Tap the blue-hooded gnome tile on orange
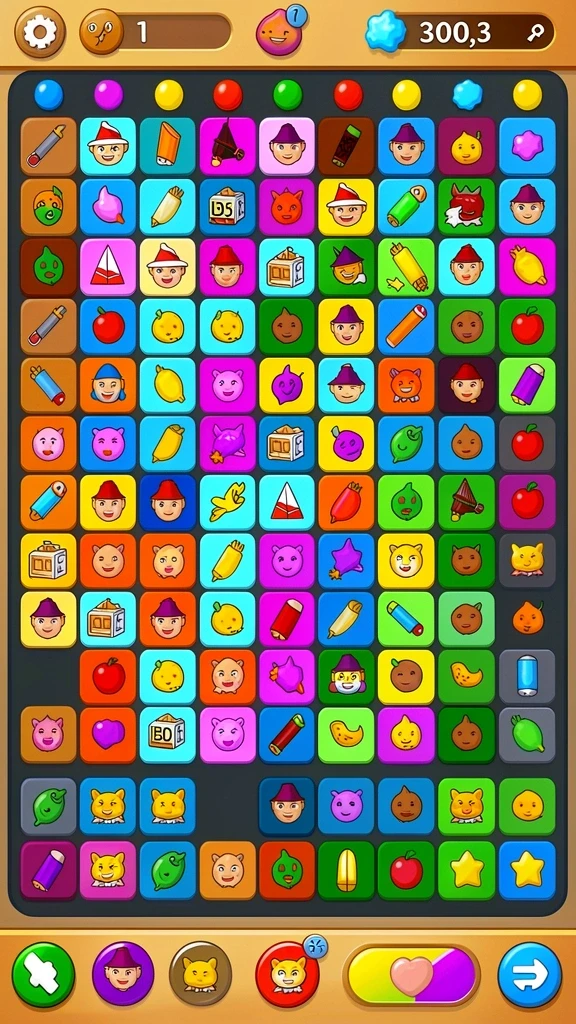Viewport: 576px width, 1024px height. click(108, 386)
